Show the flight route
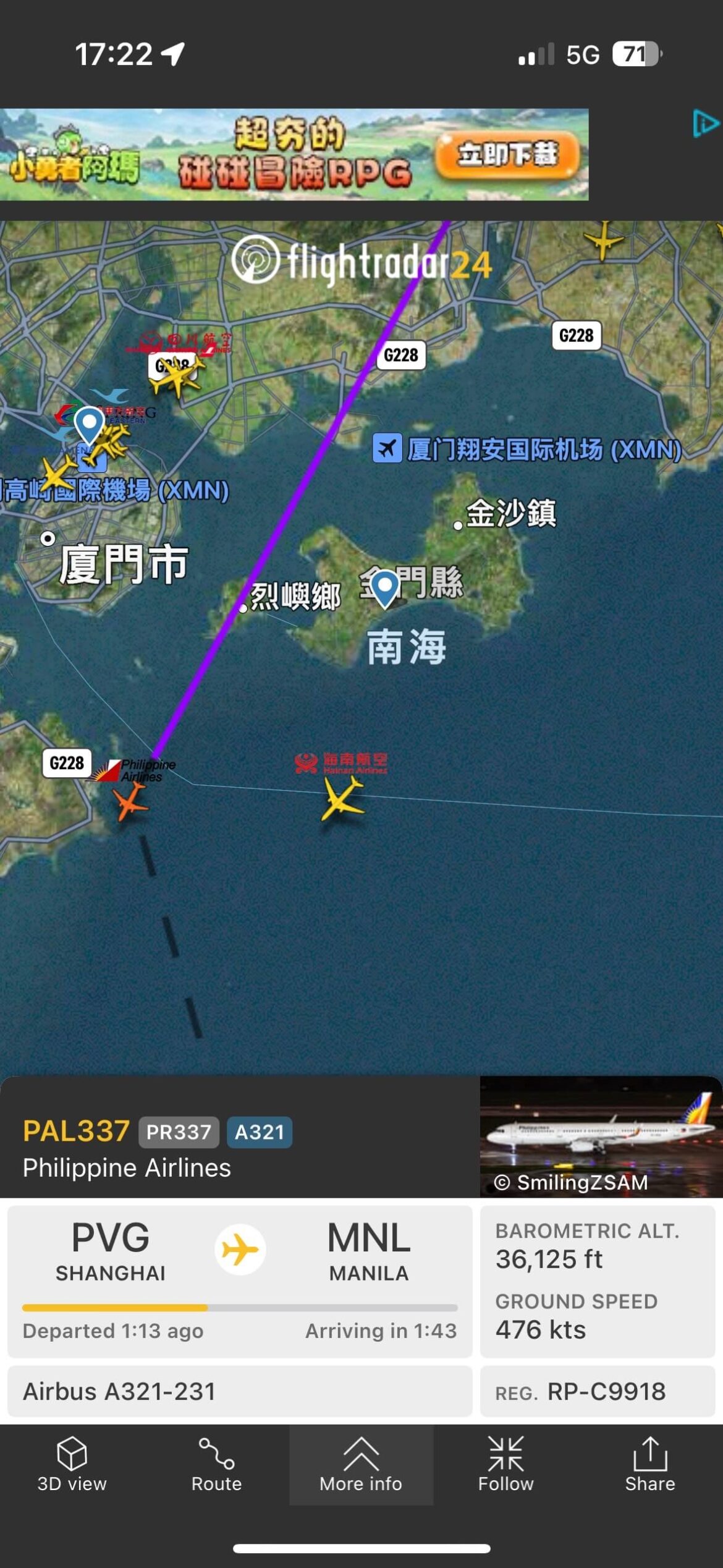723x1568 pixels. coord(216,1464)
